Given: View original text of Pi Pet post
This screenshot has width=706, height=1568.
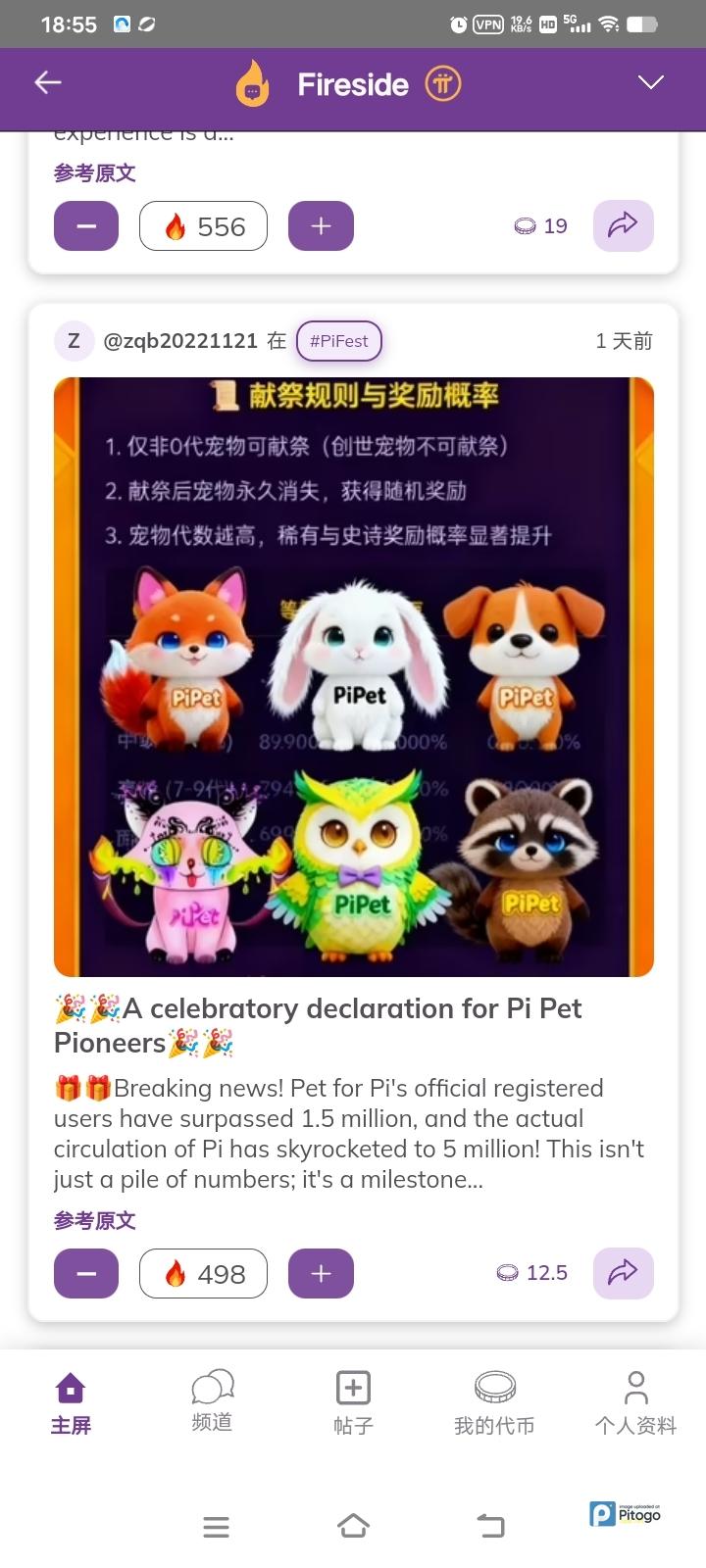Looking at the screenshot, I should 94,1220.
